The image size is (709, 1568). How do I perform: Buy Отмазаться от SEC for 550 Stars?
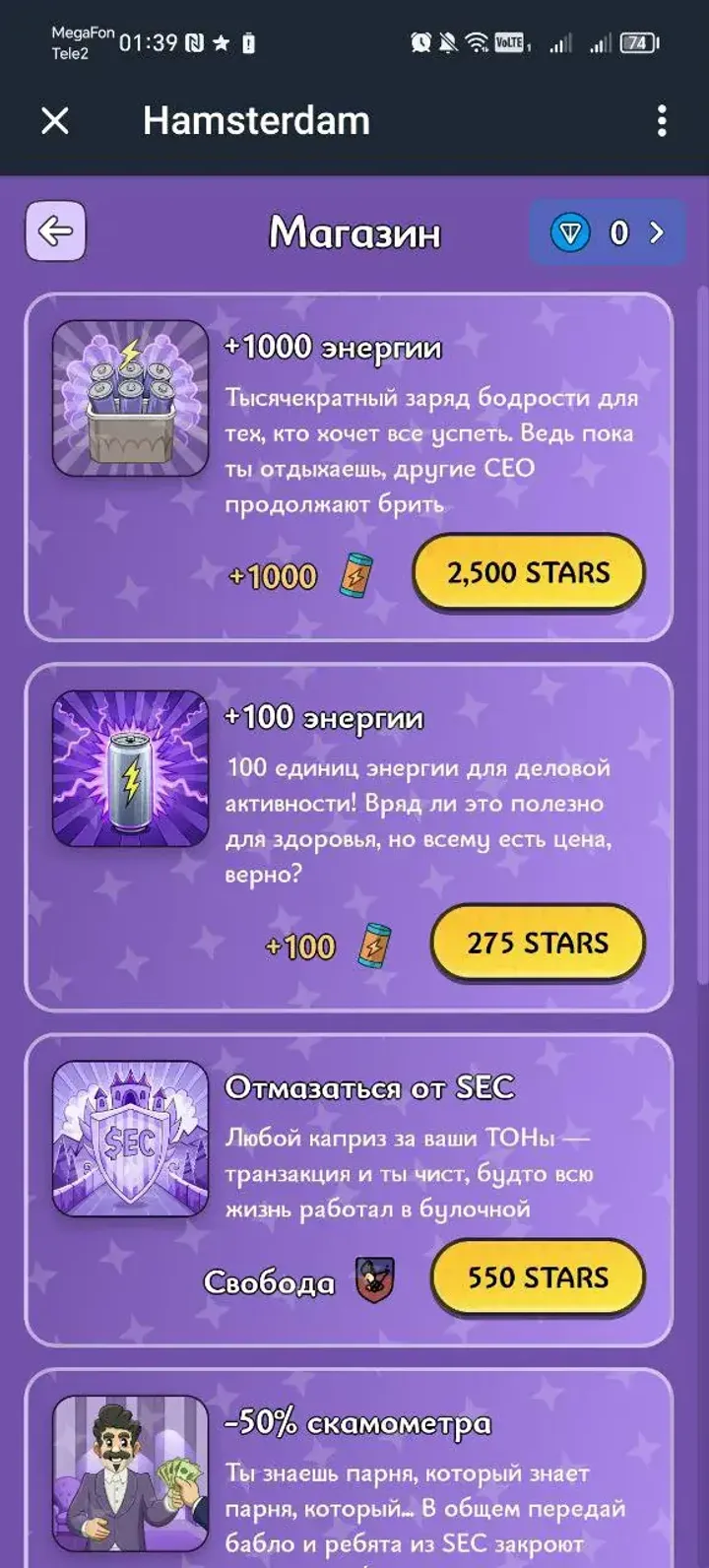538,1277
